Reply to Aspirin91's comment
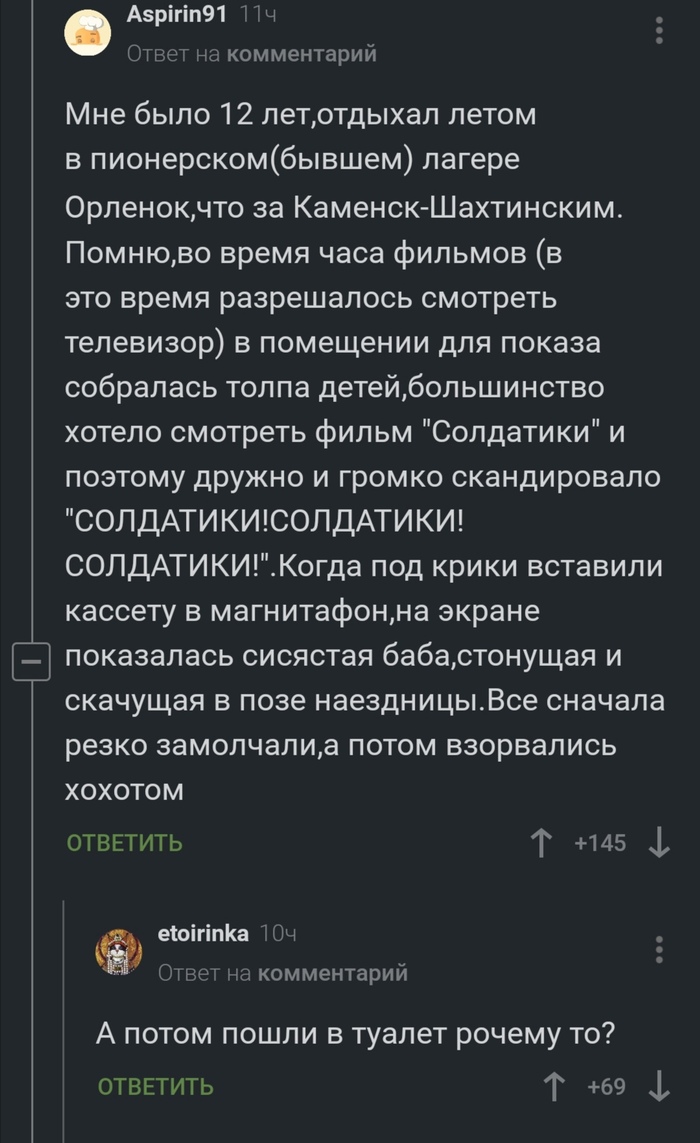Image resolution: width=700 pixels, height=1143 pixels. [125, 844]
